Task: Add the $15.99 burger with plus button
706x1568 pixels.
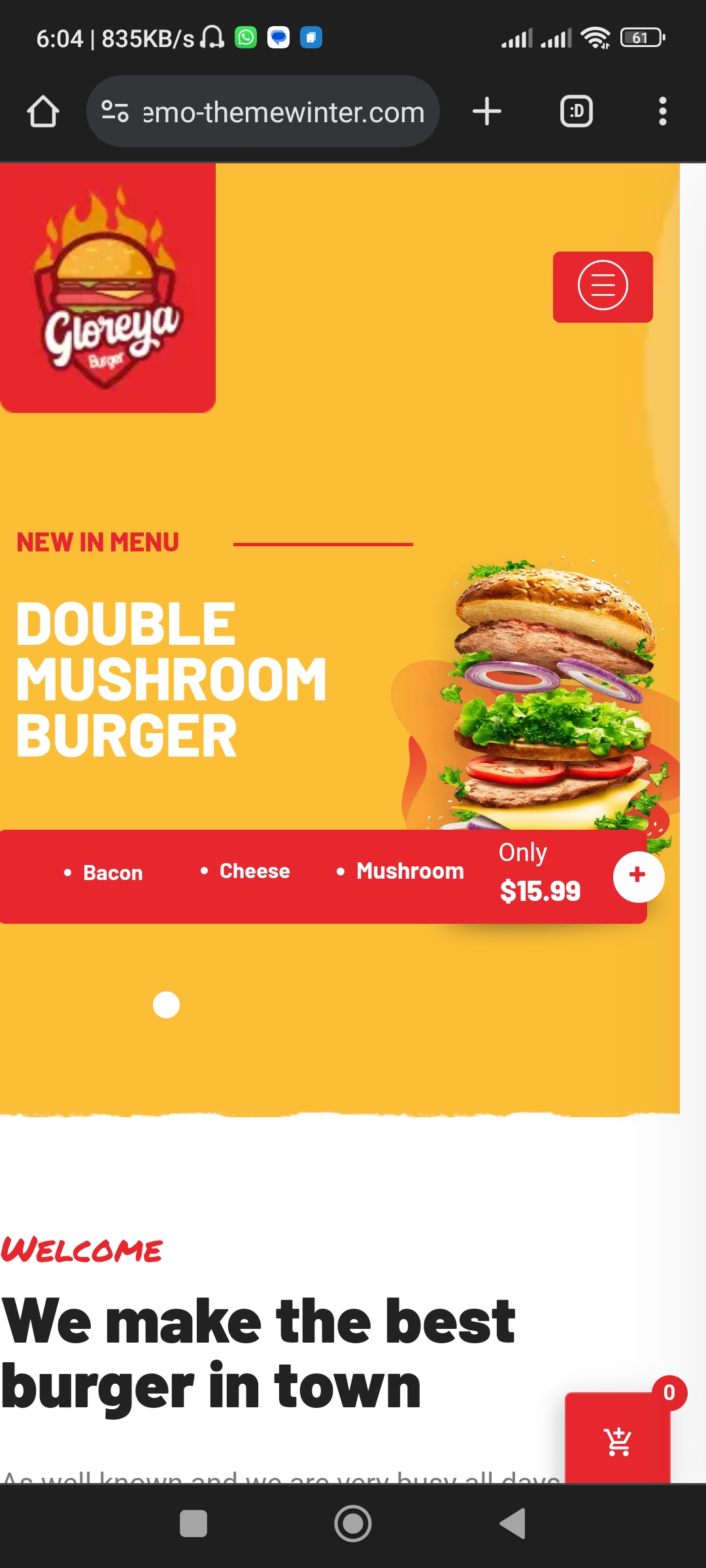Action: pos(638,876)
